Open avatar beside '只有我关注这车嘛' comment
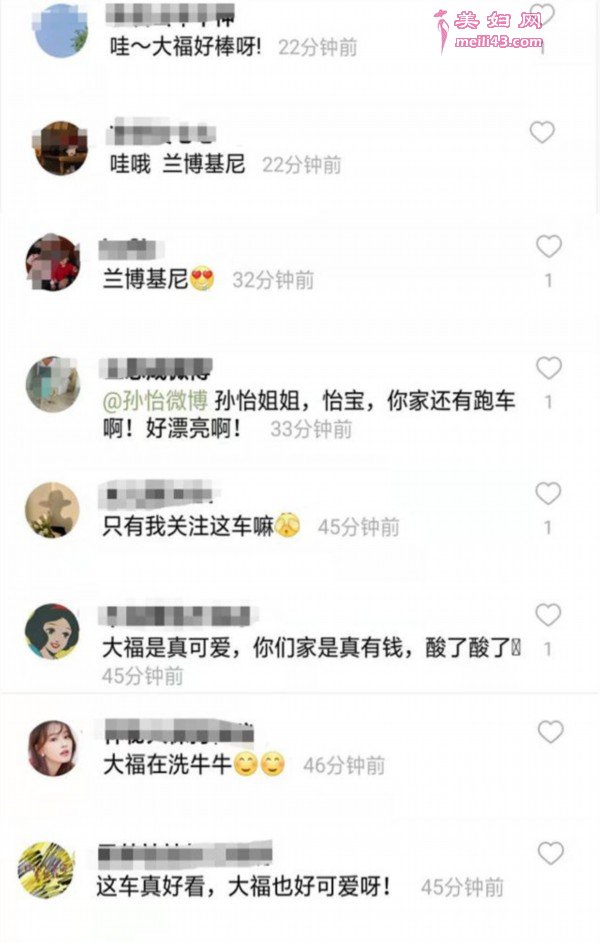The height and width of the screenshot is (943, 600). tap(52, 510)
